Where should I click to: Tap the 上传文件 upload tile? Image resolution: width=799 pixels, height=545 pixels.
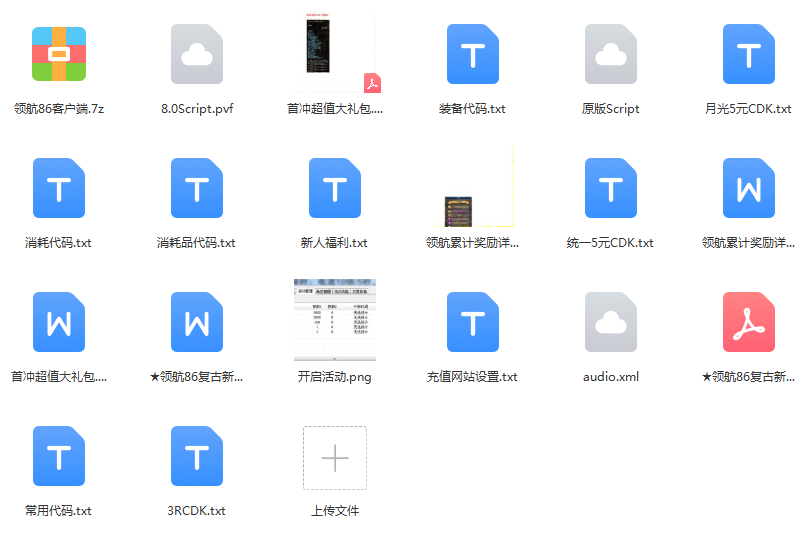point(334,458)
